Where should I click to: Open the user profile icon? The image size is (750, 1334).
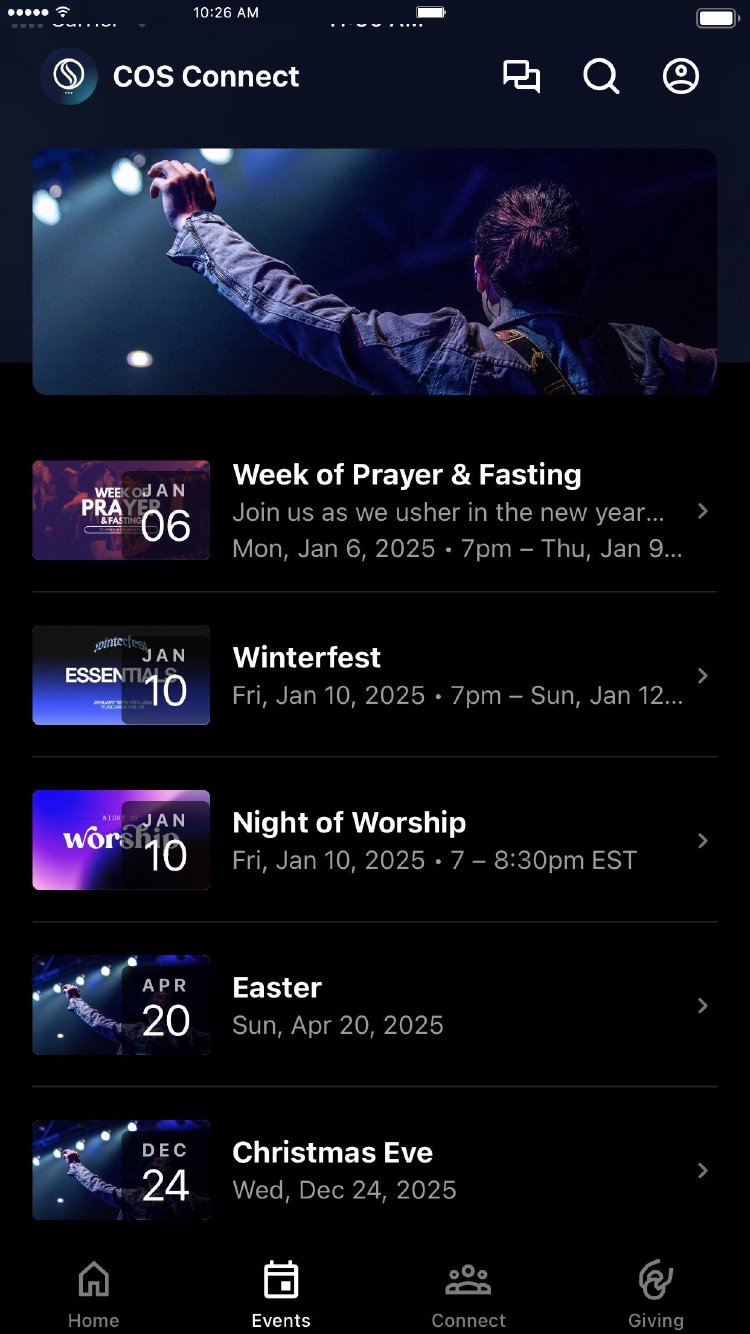coord(681,77)
